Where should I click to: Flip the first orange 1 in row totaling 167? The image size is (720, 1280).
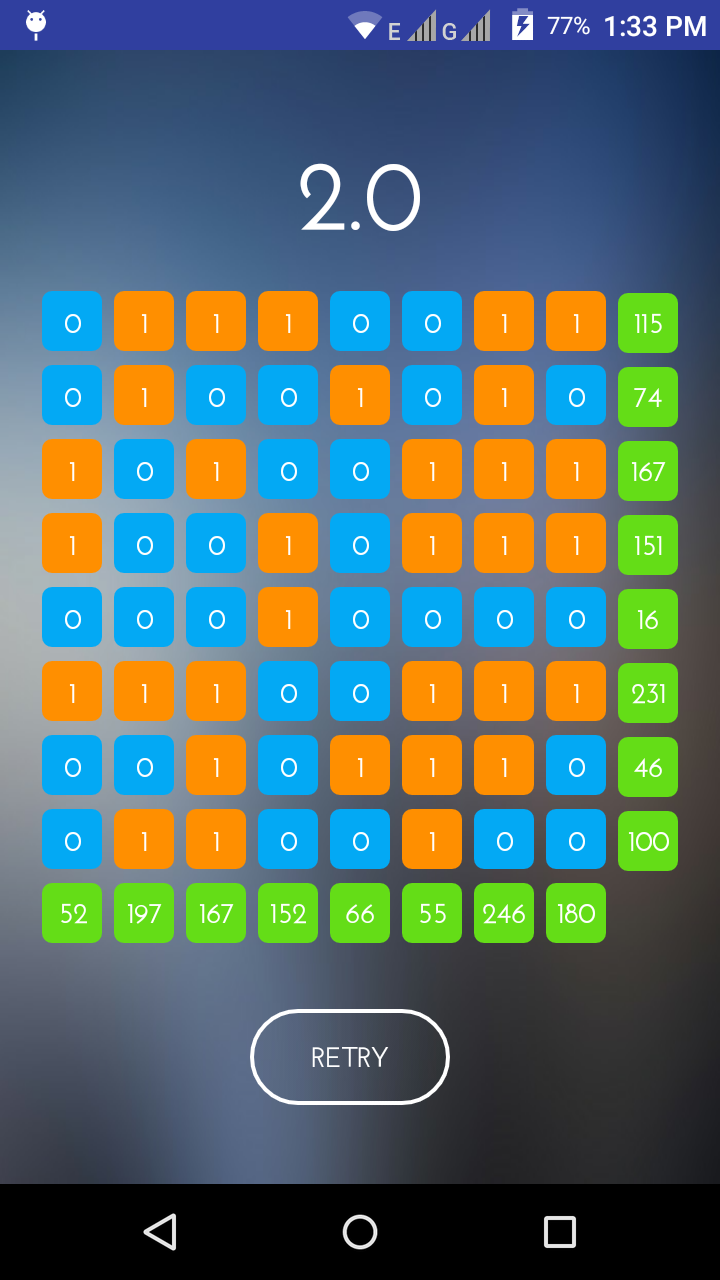71,470
